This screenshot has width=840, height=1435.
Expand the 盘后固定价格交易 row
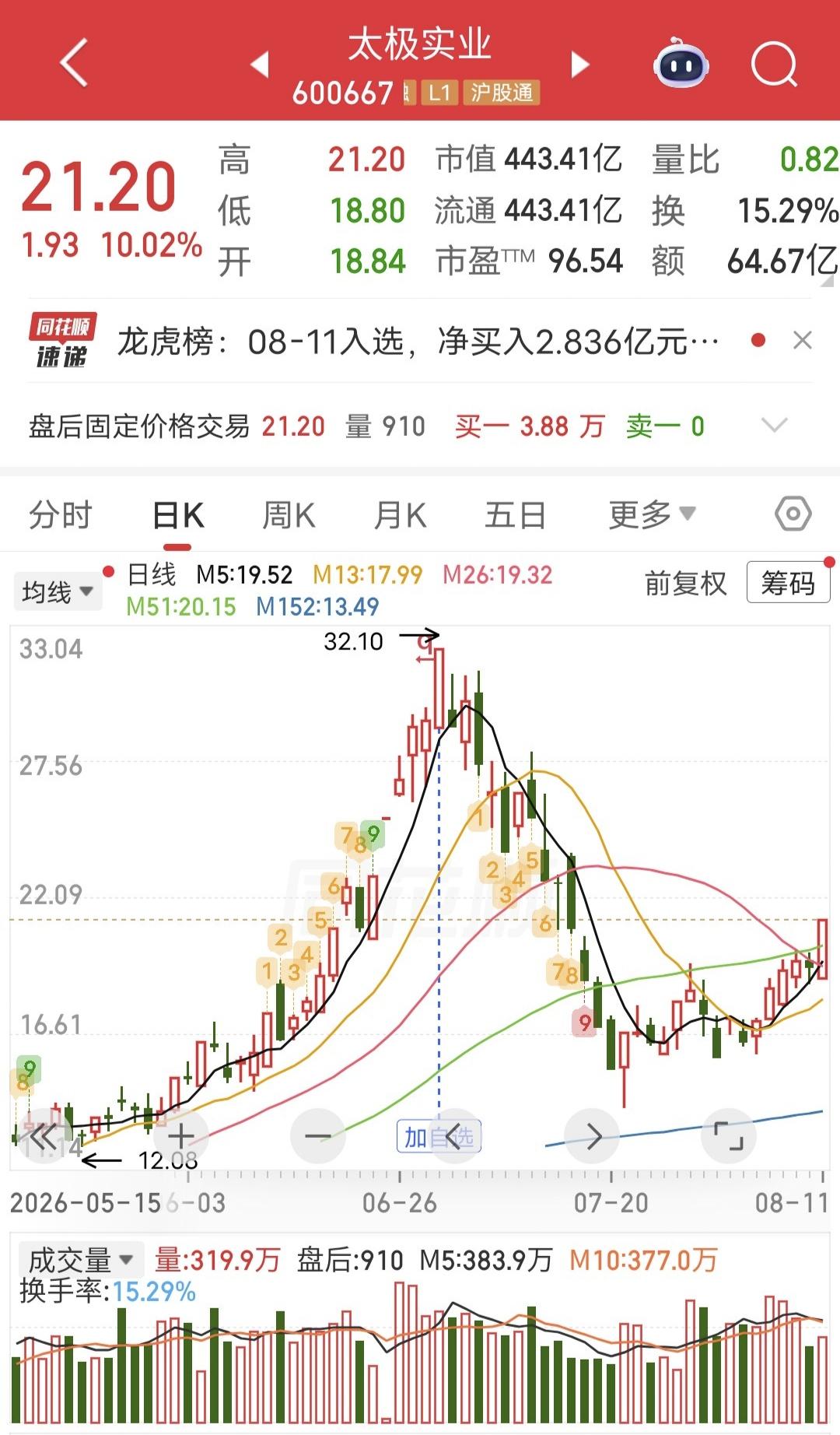click(774, 425)
